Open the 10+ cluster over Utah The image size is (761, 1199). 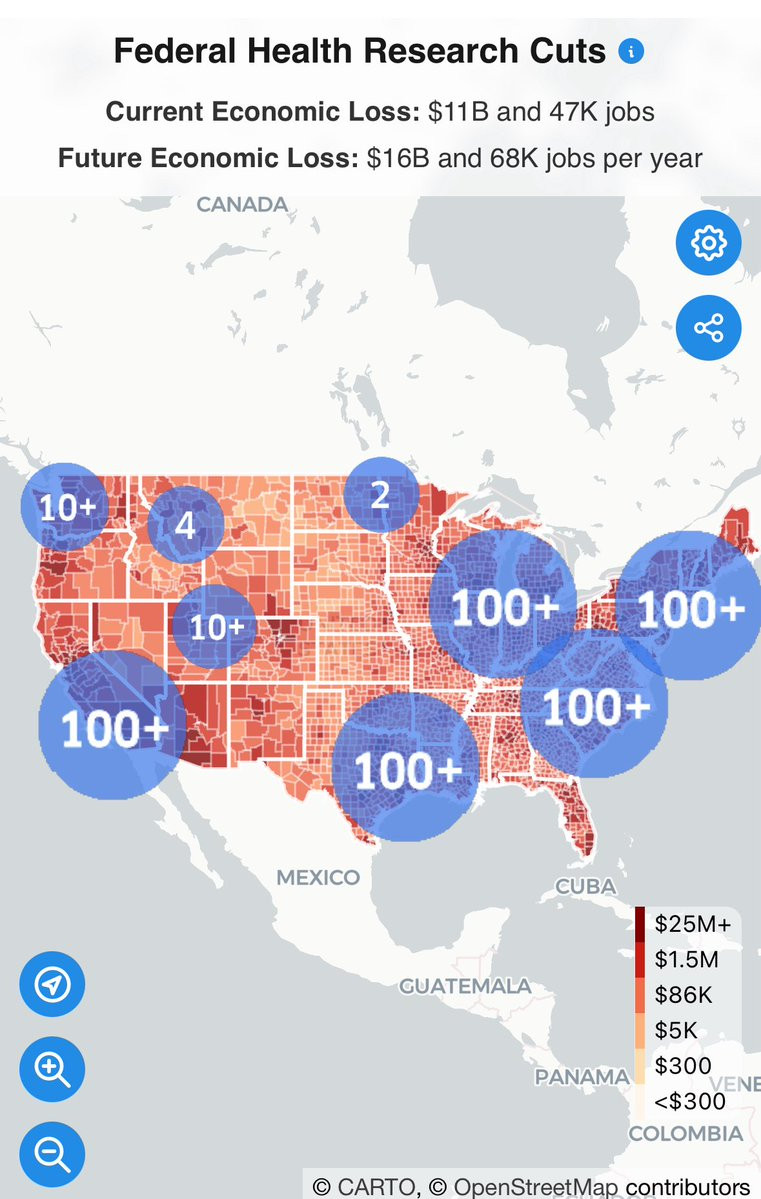point(215,627)
